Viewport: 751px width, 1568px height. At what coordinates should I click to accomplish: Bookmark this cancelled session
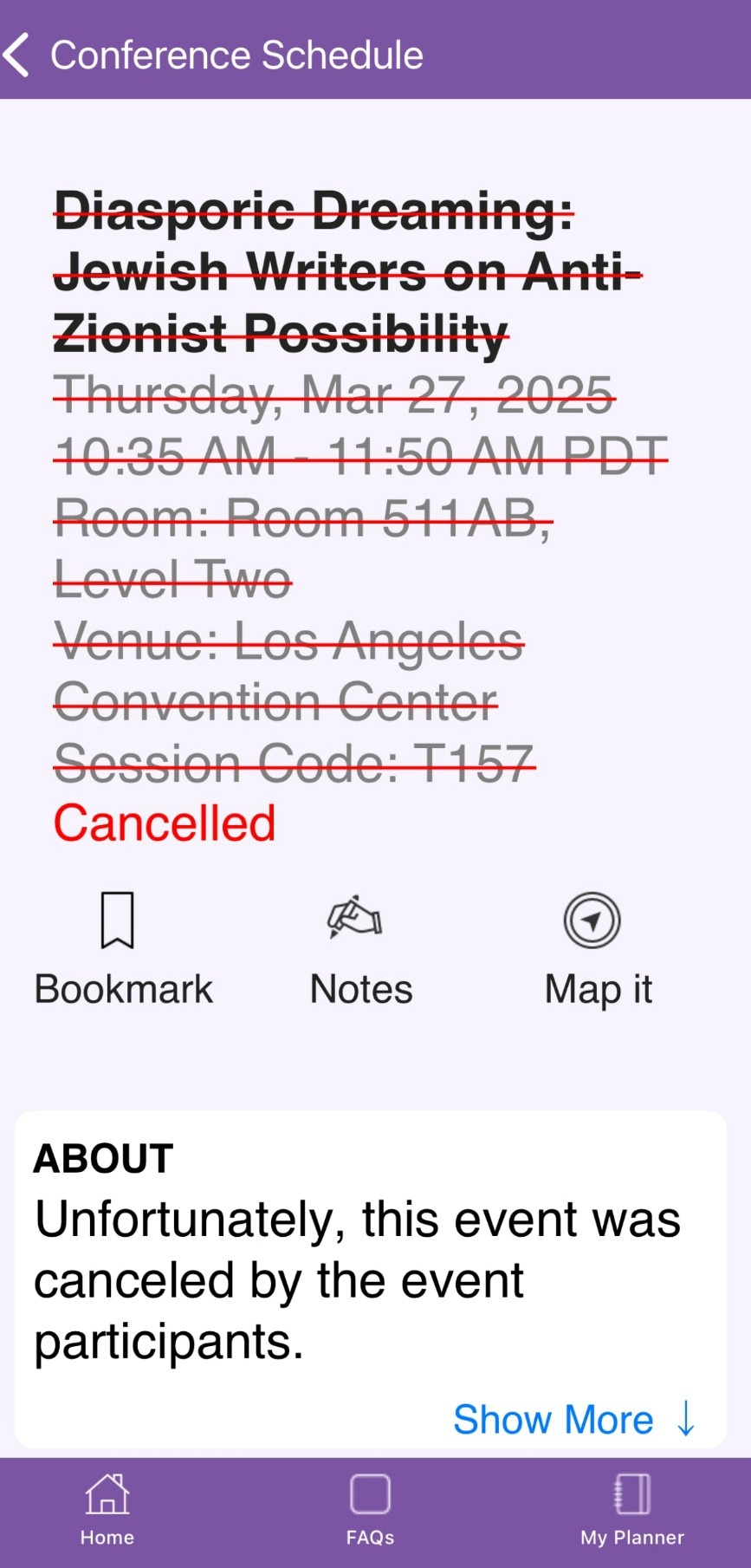(123, 951)
